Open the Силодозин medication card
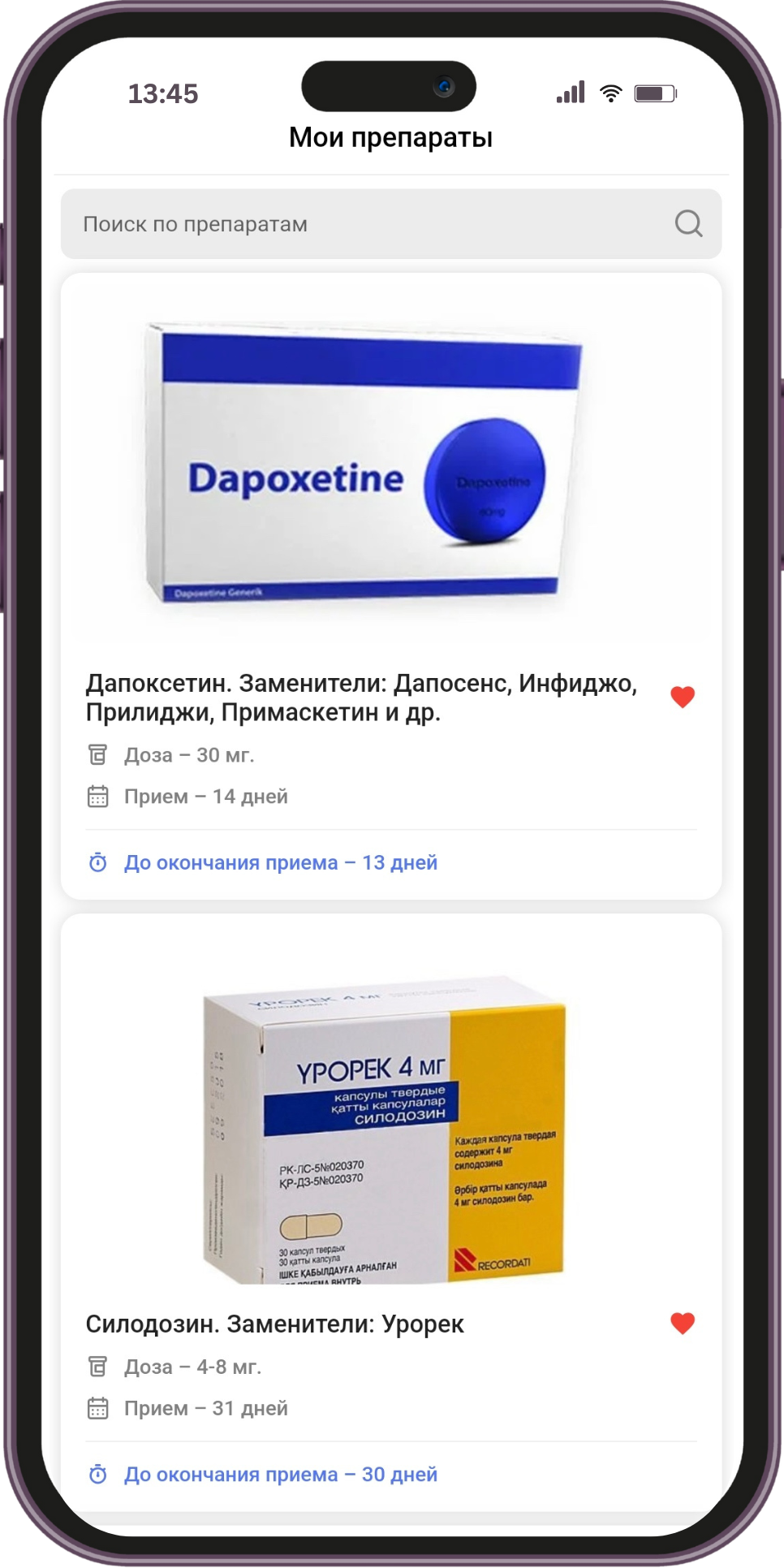Screen dimensions: 784x1568 click(274, 1324)
